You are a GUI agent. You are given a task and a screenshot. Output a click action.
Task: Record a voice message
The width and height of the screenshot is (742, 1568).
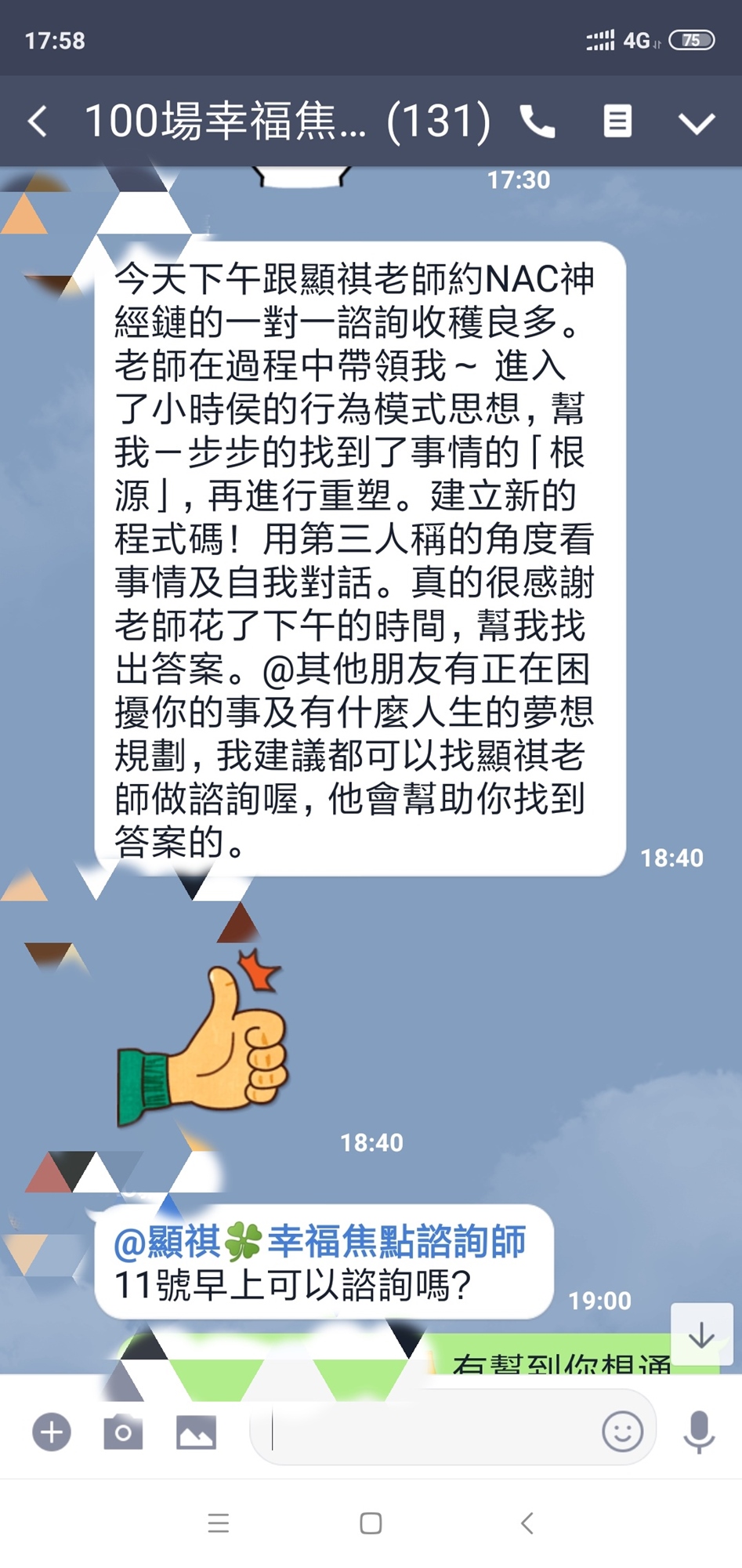[x=699, y=1432]
